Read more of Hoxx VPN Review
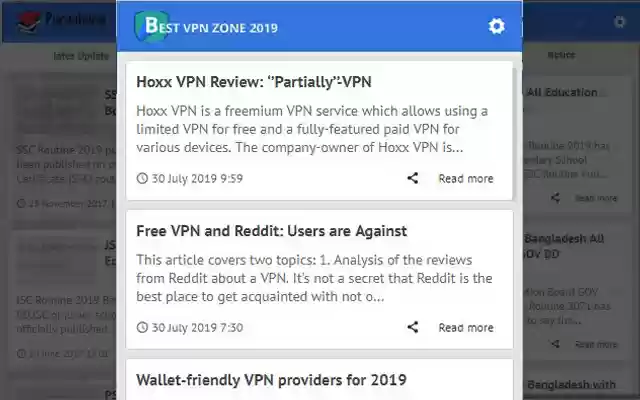Screen dimensions: 640x400 point(465,178)
